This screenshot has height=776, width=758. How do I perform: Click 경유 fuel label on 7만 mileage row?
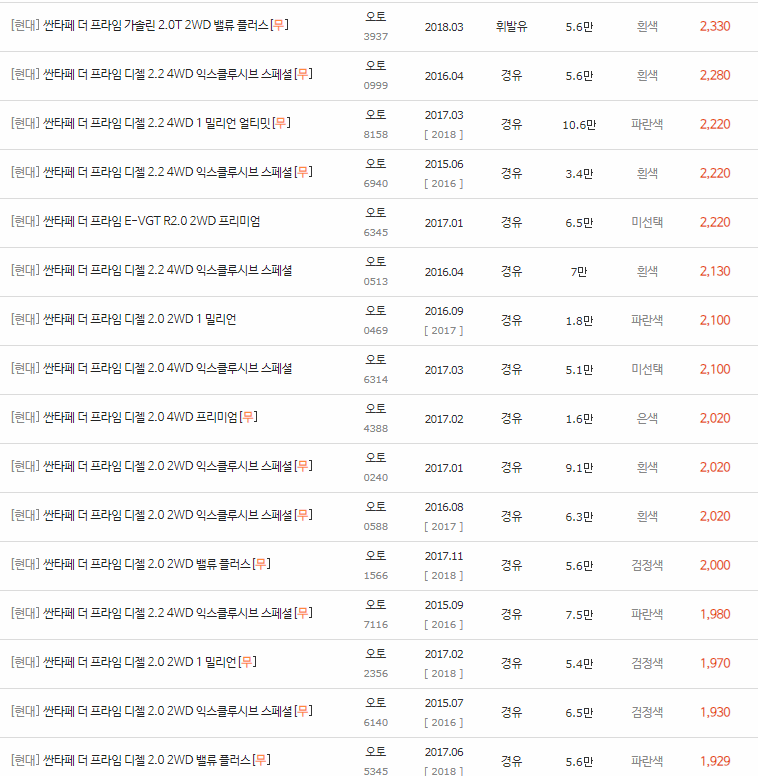[513, 272]
